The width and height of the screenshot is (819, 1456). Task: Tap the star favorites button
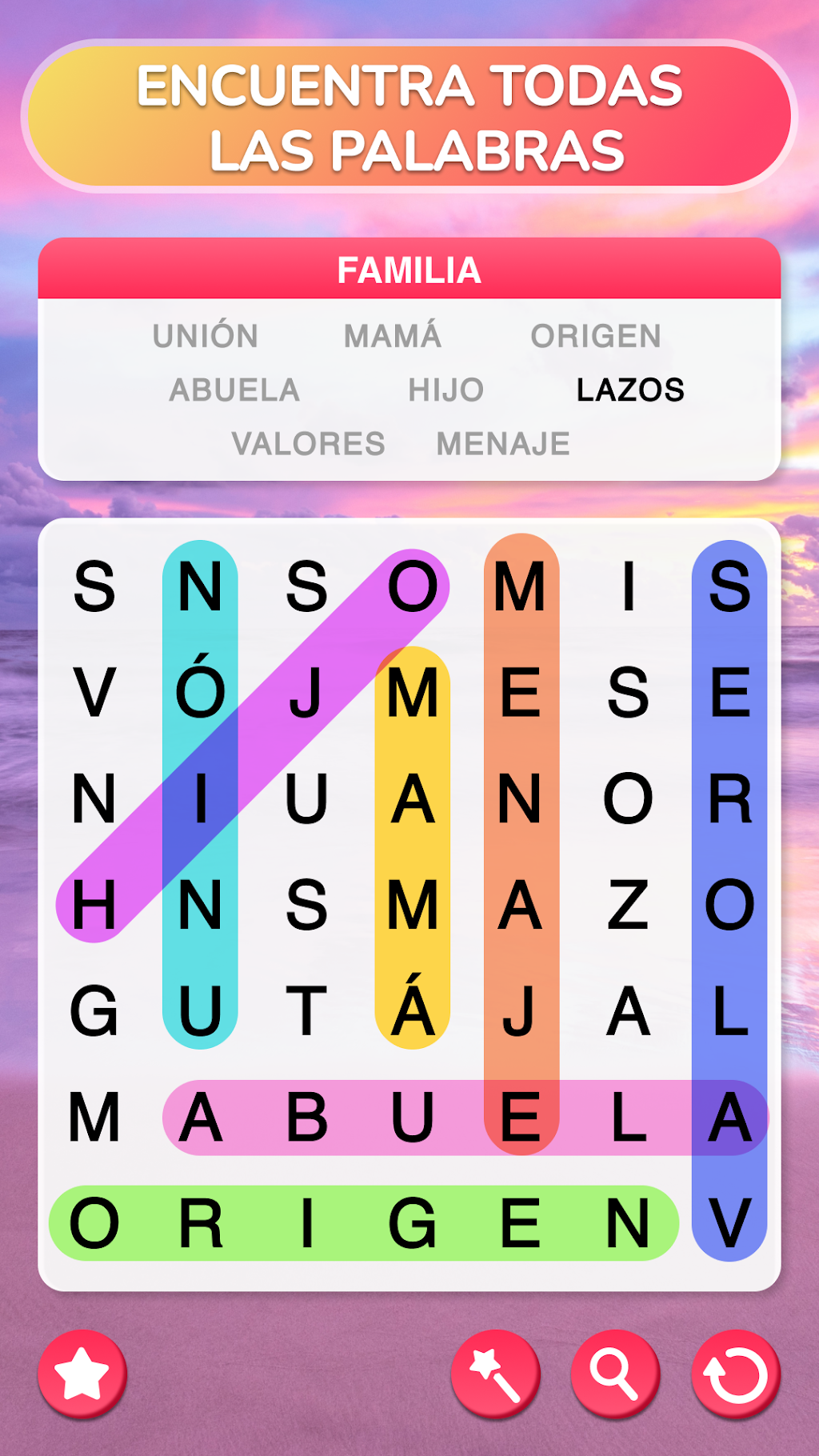point(82,1374)
